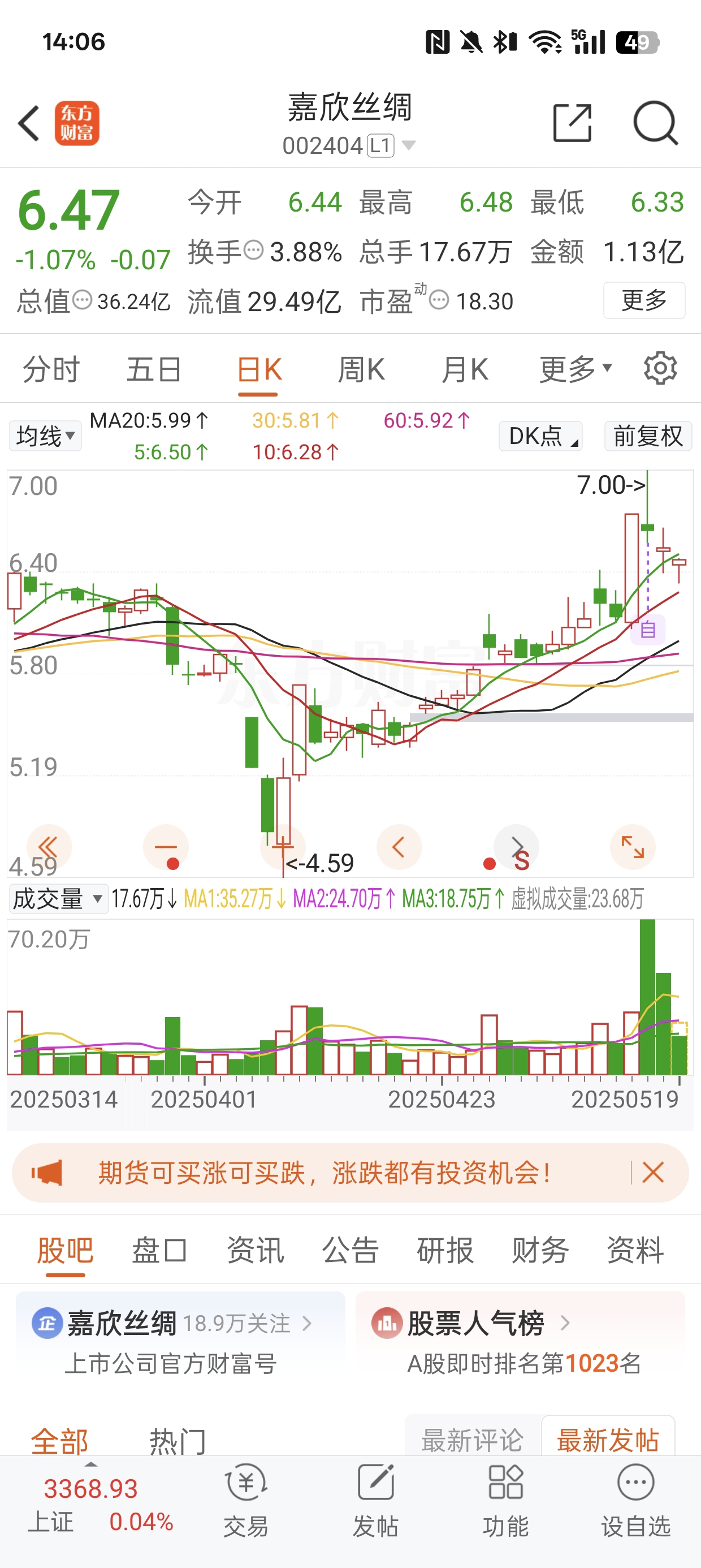Open the share icon in header
The image size is (701, 1568).
572,123
